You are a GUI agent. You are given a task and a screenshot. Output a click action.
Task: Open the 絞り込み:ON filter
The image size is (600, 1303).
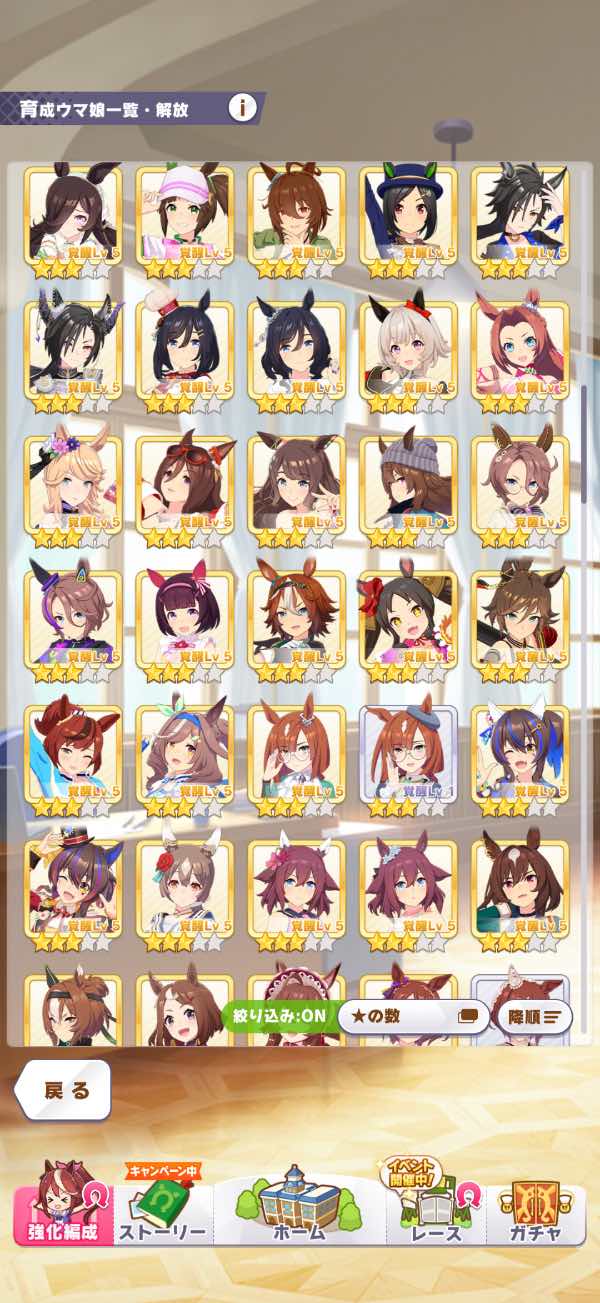coord(280,1016)
